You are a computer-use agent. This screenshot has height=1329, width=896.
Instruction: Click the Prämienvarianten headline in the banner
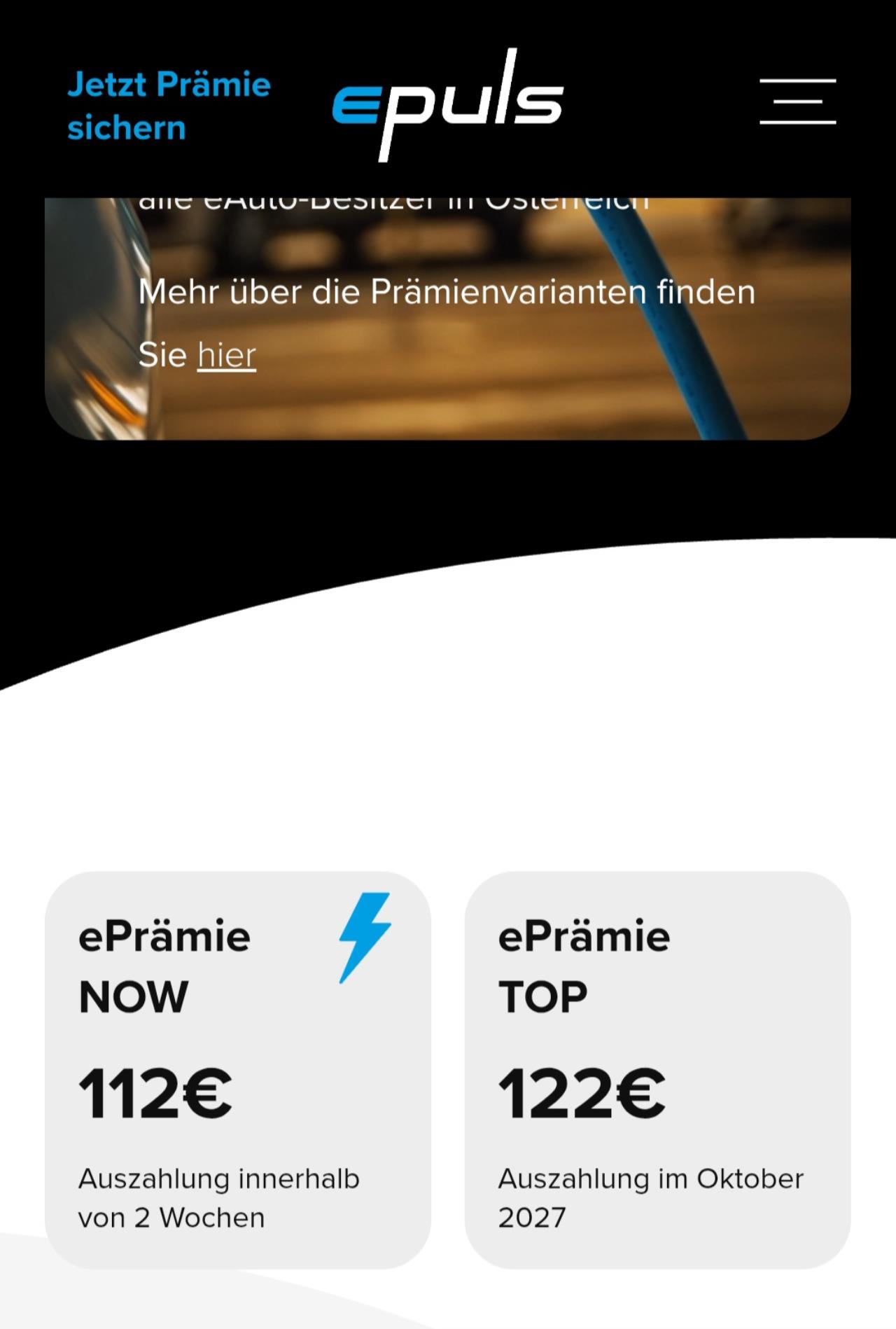(x=448, y=293)
